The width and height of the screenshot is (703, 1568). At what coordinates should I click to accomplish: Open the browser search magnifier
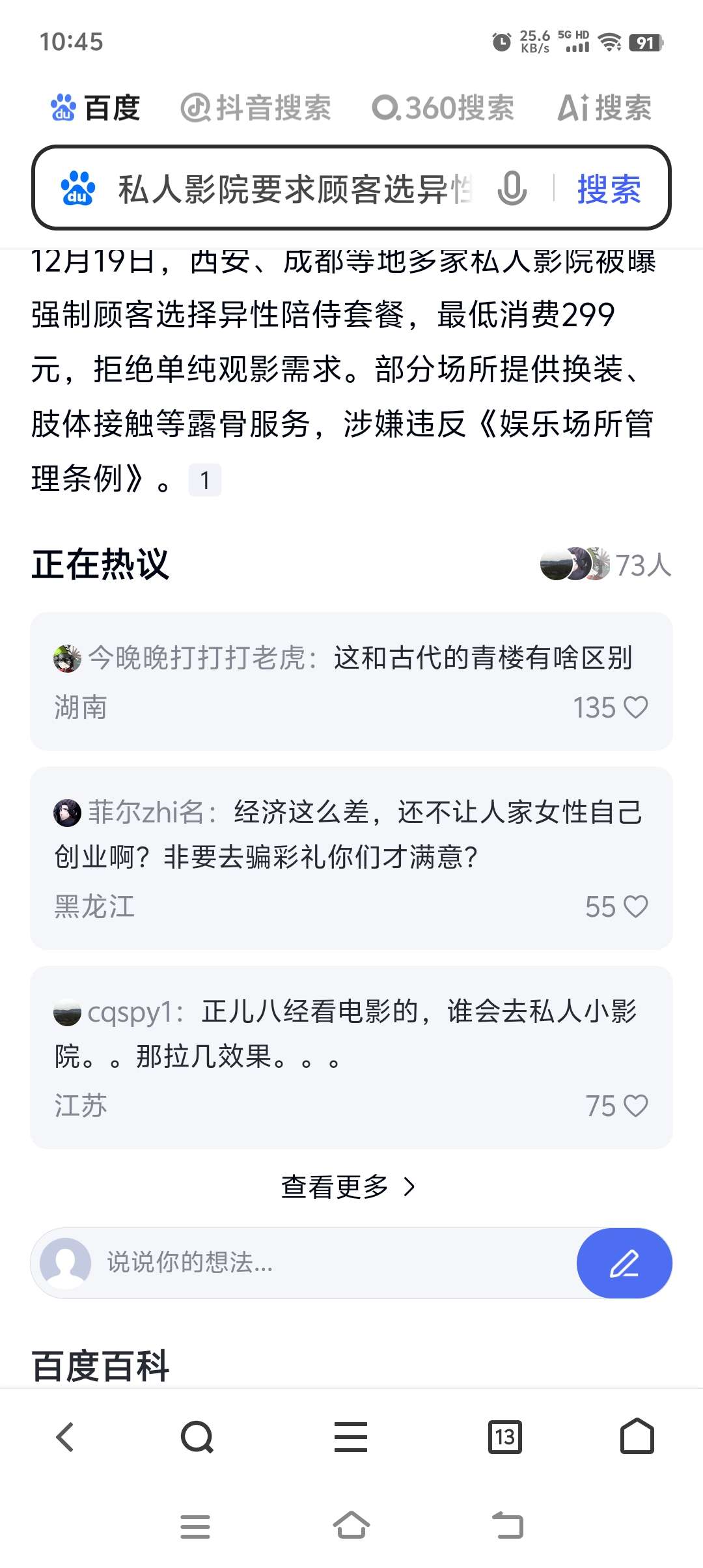pyautogui.click(x=197, y=1436)
